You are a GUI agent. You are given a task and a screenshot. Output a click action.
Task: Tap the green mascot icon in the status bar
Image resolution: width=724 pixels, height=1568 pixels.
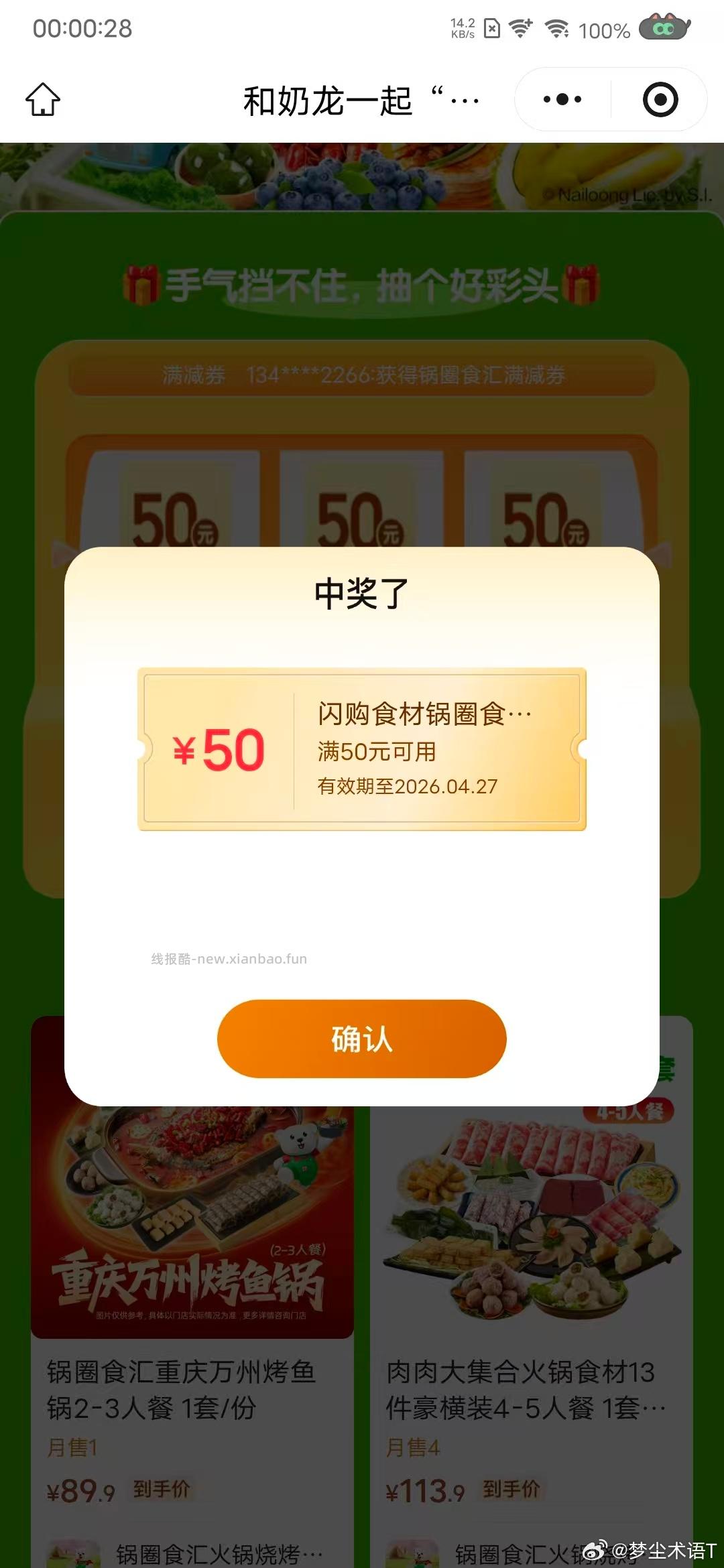(x=664, y=27)
